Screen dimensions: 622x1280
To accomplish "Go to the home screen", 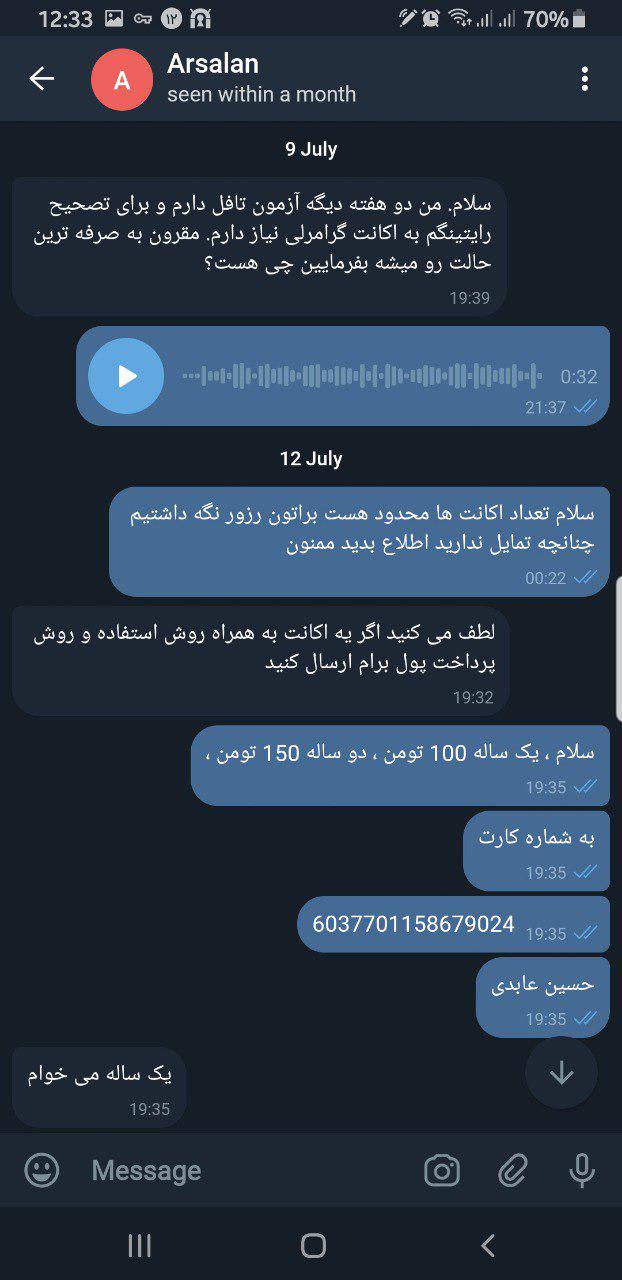I will [x=313, y=1245].
